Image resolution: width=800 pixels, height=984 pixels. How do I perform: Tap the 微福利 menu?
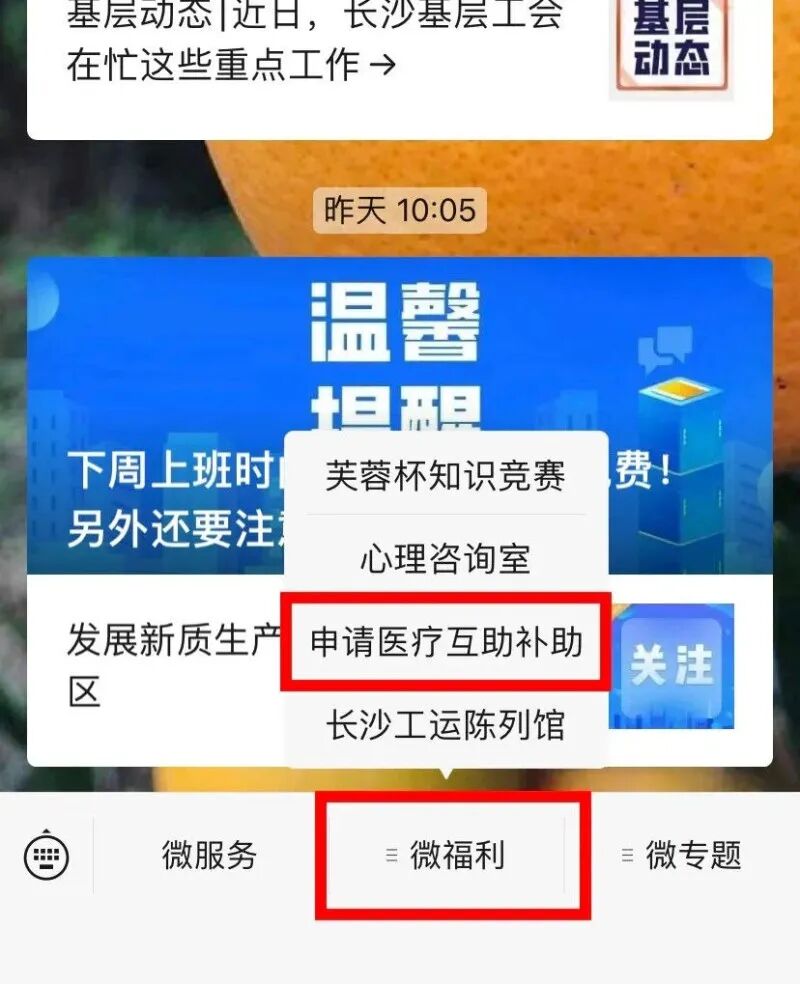tap(456, 856)
